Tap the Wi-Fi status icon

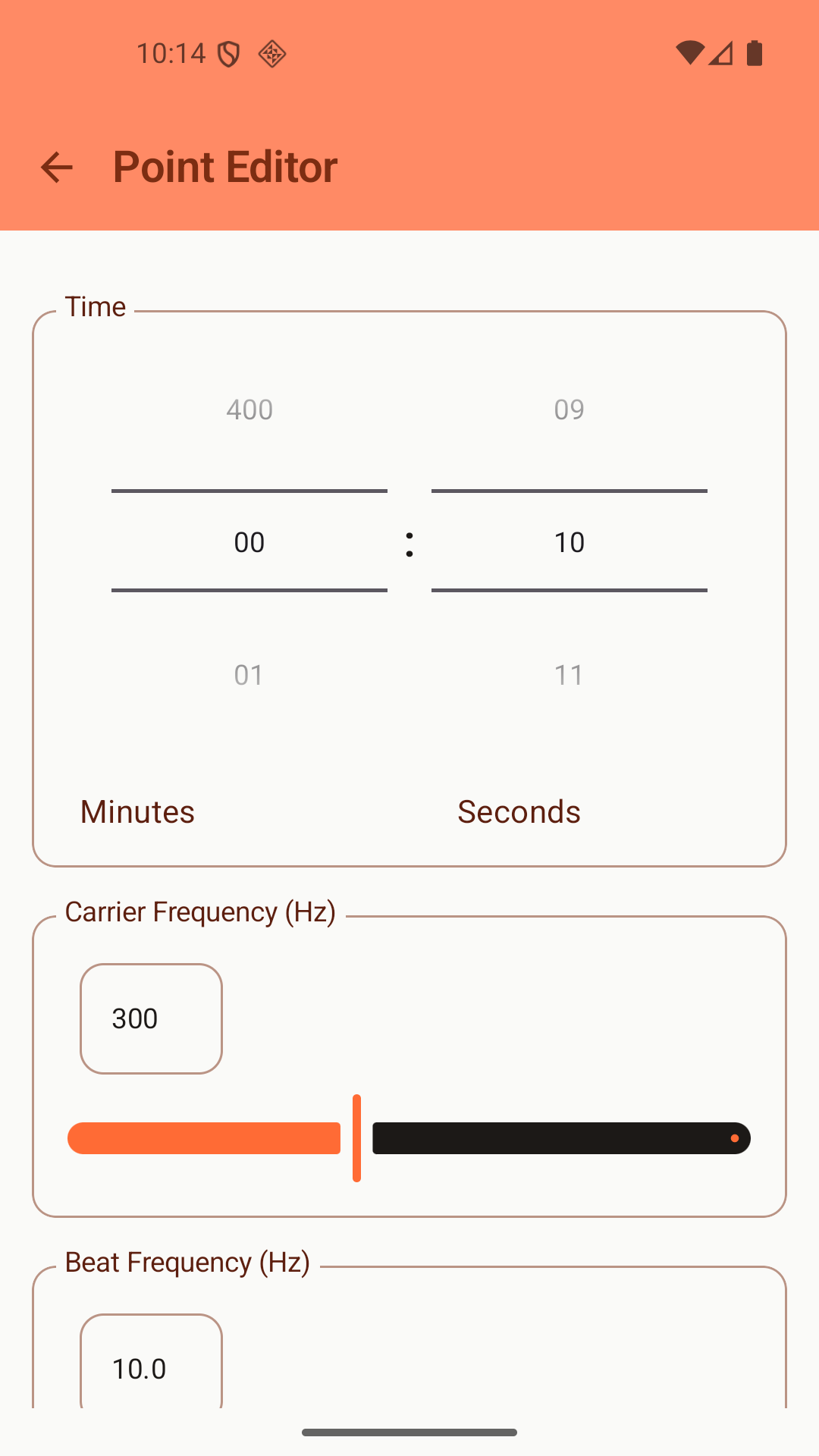pyautogui.click(x=689, y=53)
